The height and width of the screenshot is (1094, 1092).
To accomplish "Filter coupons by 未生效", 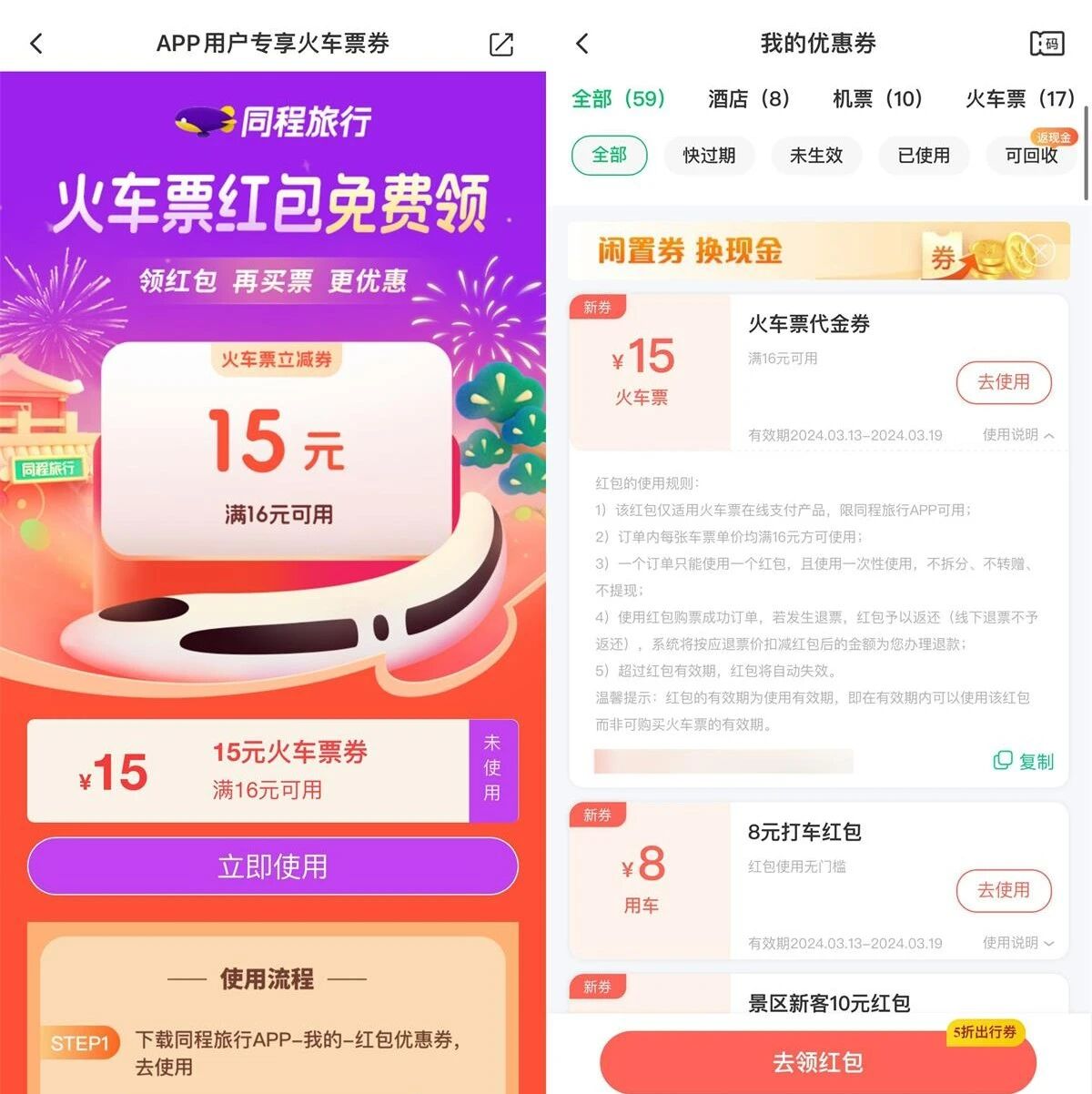I will pos(816,156).
